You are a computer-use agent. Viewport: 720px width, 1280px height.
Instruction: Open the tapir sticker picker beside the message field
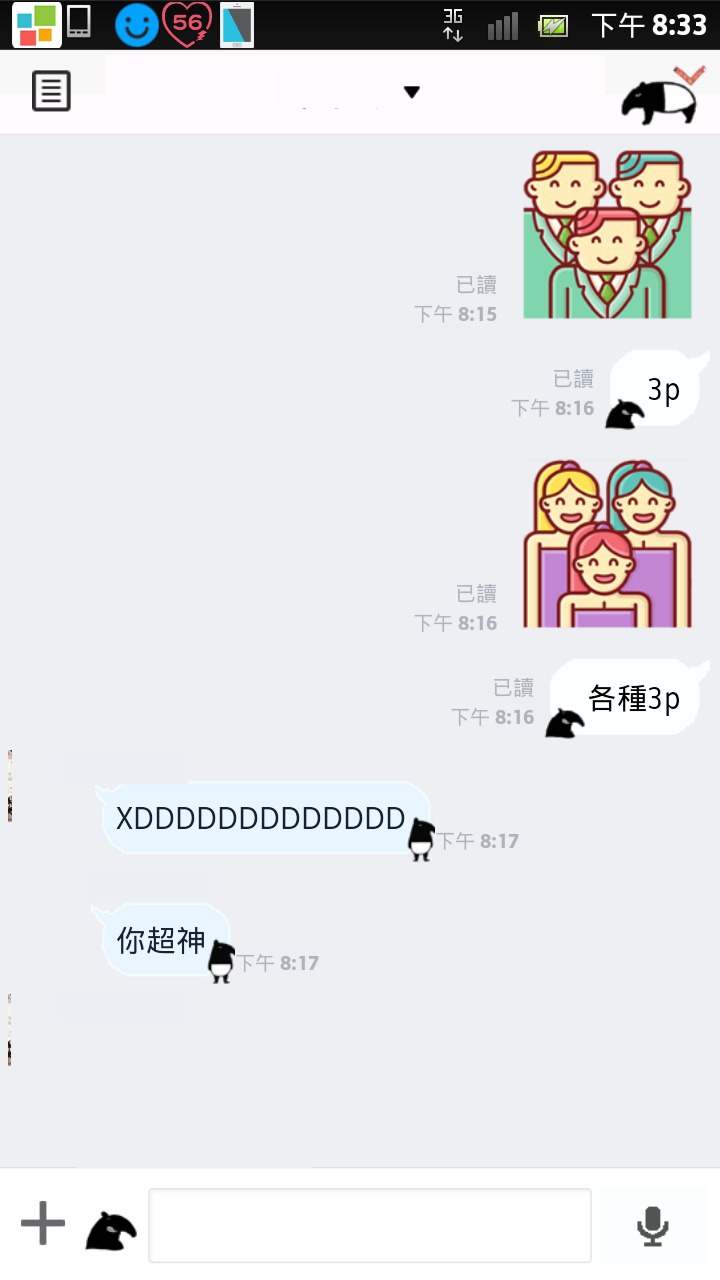tap(110, 1229)
